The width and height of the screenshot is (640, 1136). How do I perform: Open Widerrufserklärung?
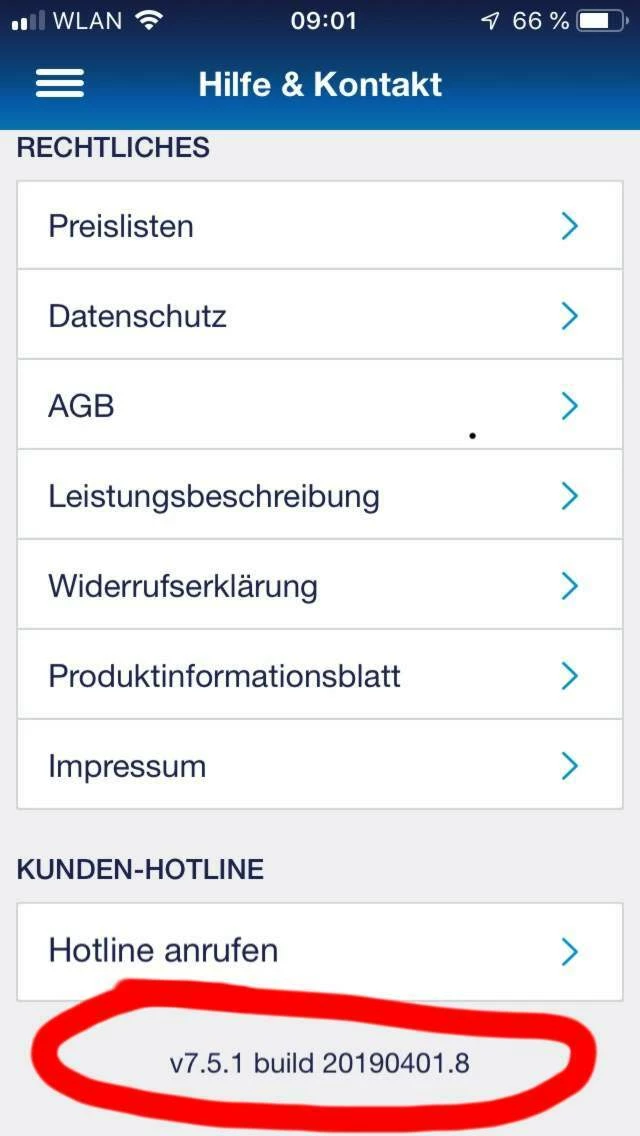320,586
